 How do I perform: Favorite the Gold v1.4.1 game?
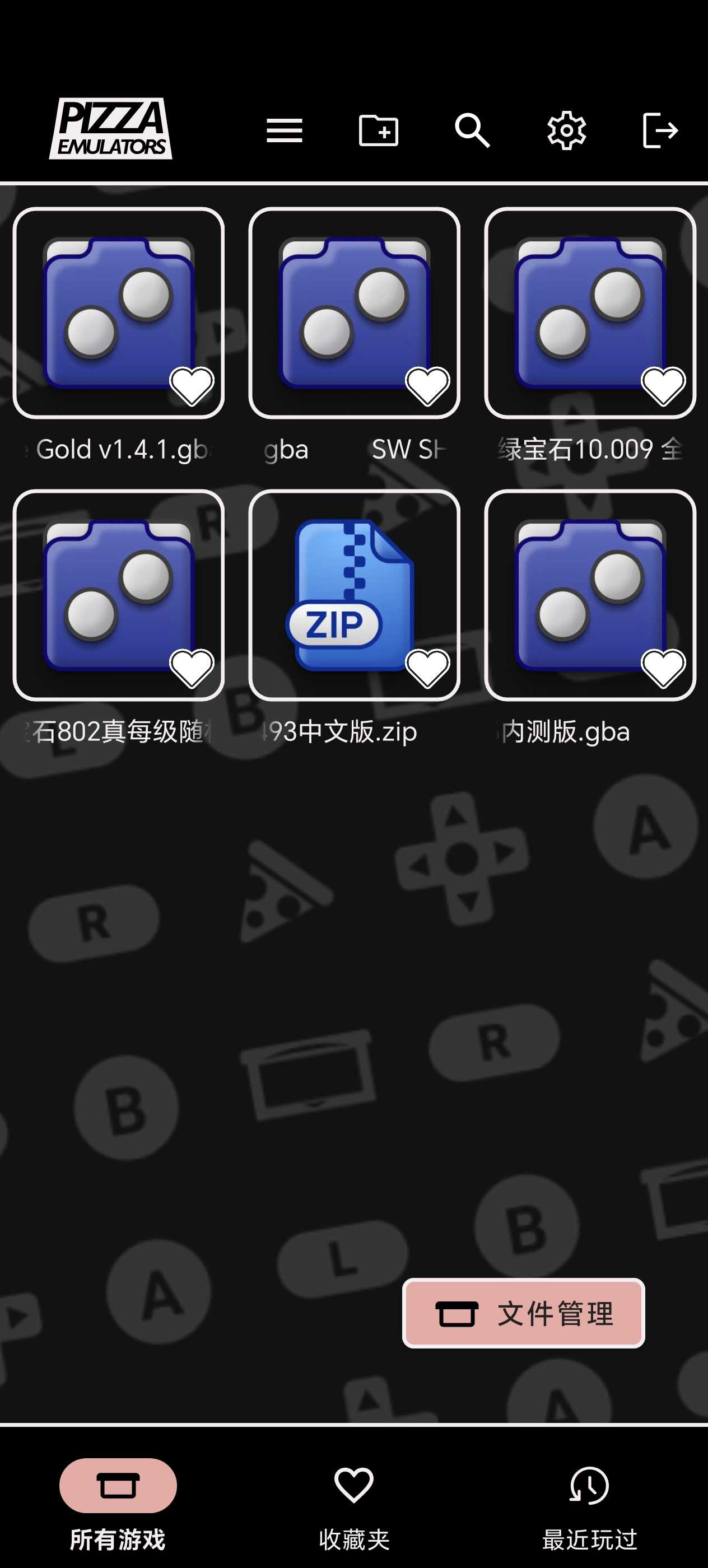(192, 386)
